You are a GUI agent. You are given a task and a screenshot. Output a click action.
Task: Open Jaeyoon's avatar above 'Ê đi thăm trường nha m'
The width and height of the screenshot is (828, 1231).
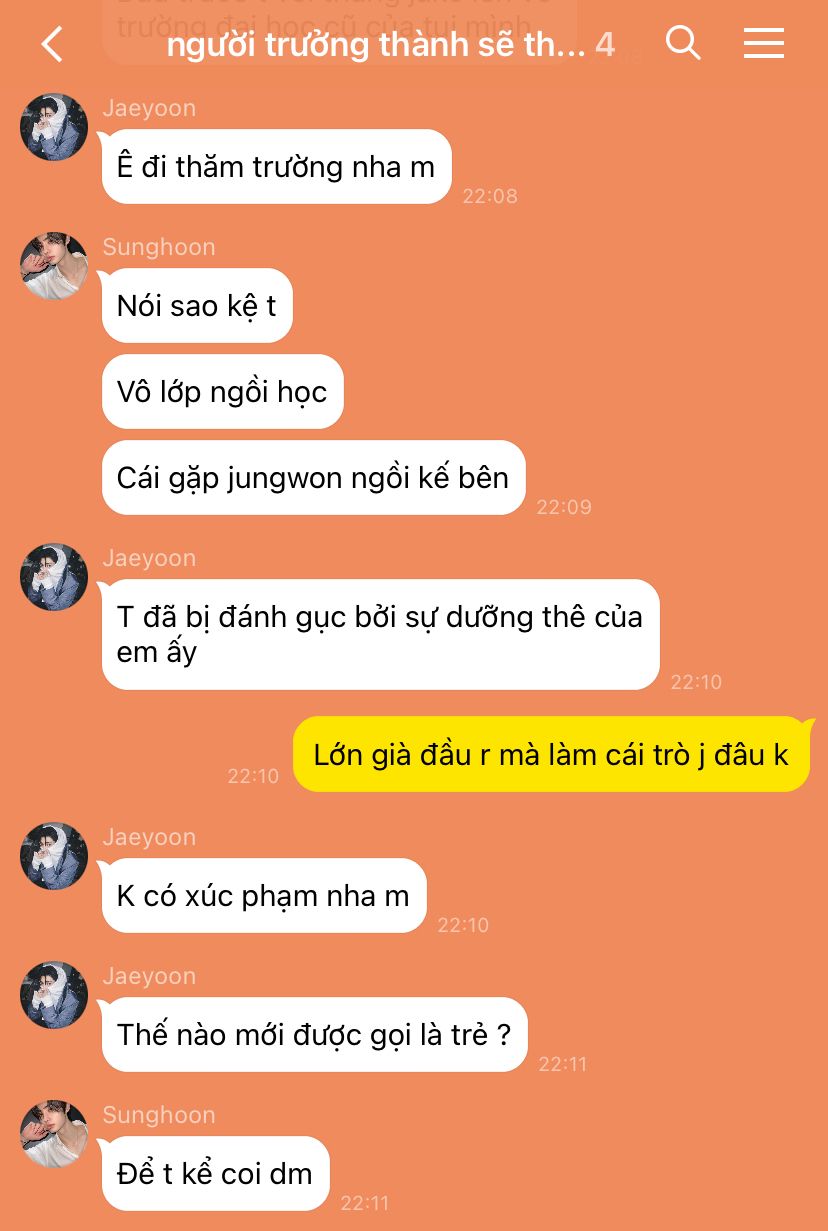point(54,127)
